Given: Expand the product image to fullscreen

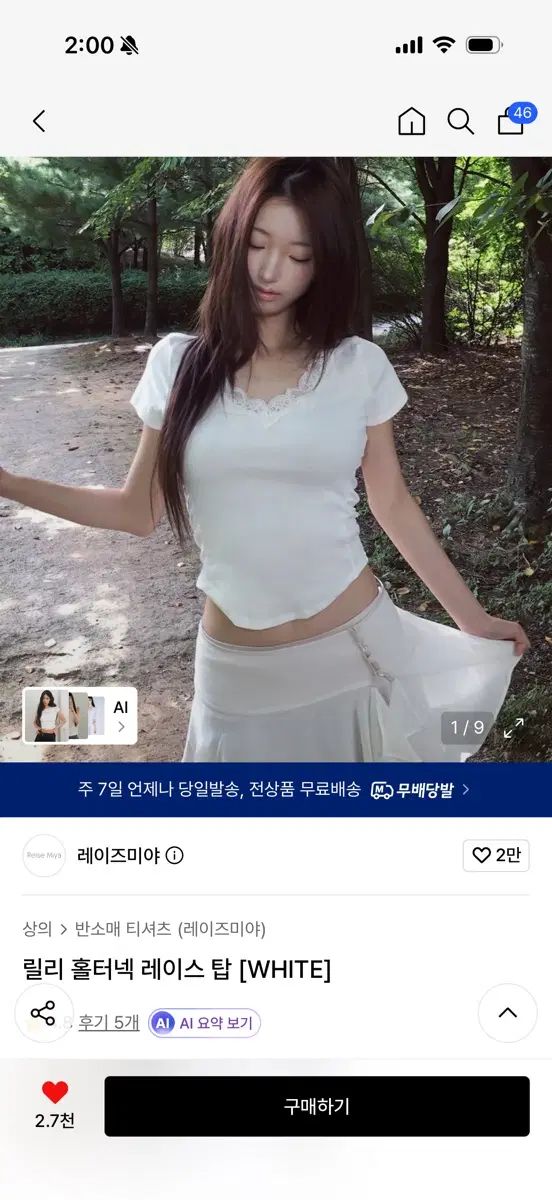Looking at the screenshot, I should point(513,727).
